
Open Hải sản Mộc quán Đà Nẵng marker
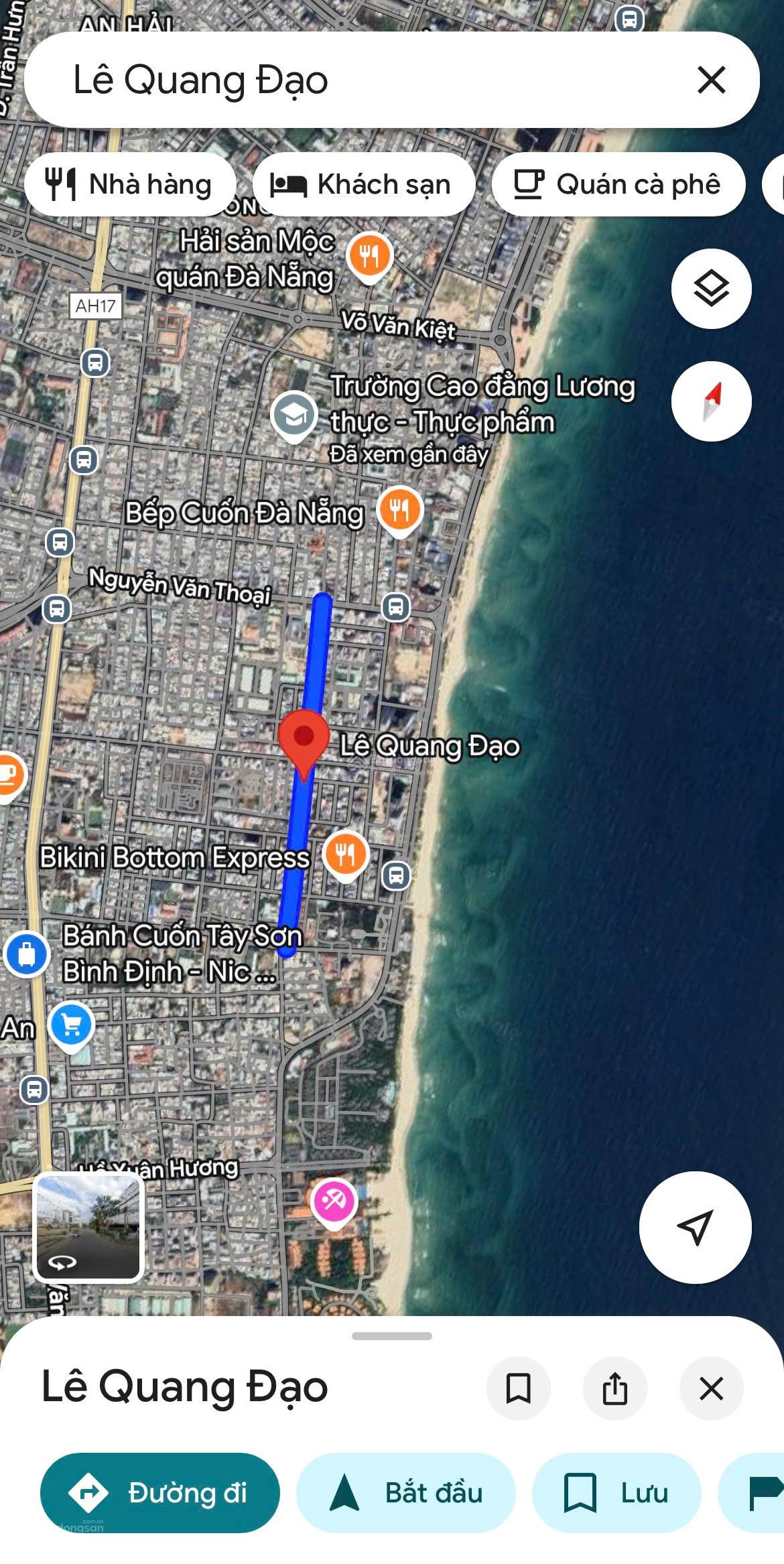pyautogui.click(x=369, y=255)
